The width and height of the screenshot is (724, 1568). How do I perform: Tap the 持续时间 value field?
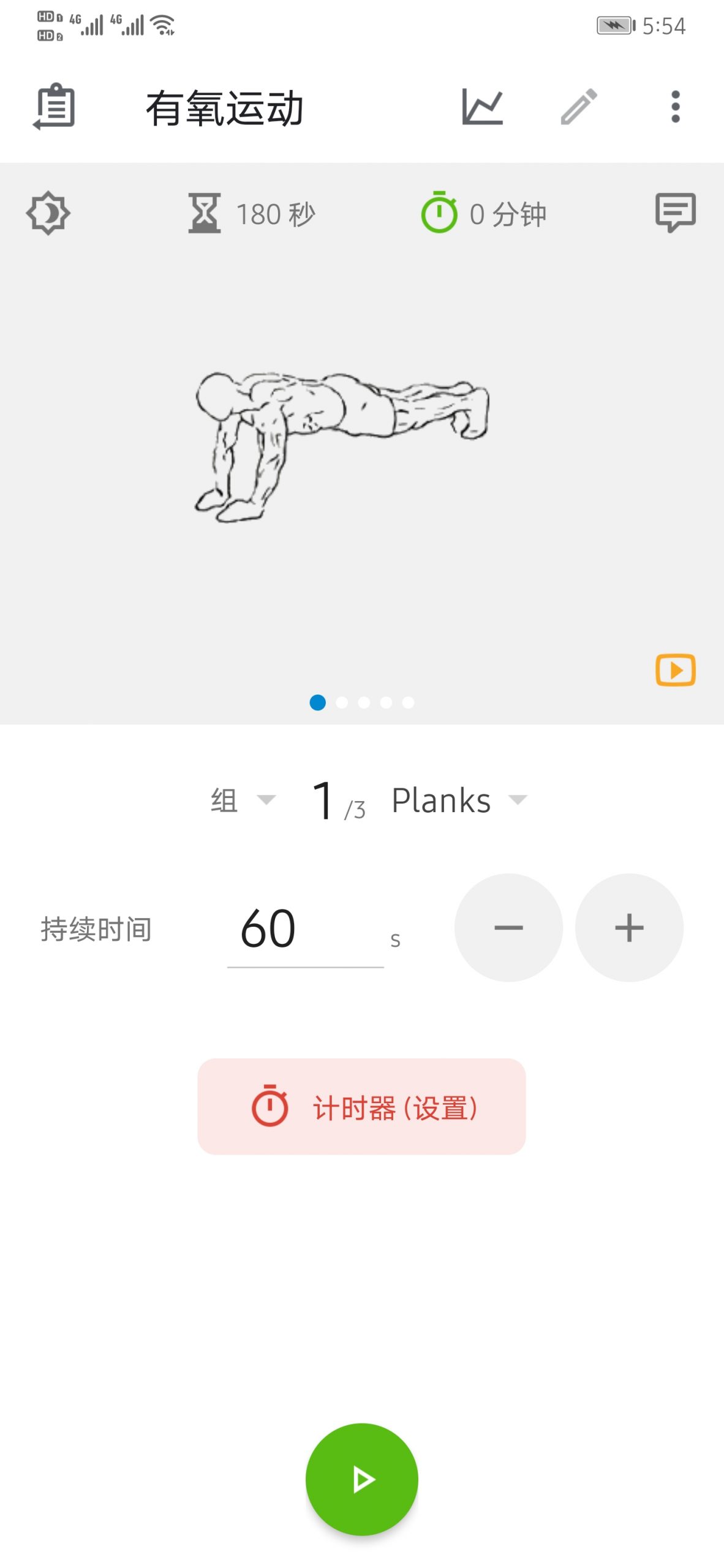point(305,929)
